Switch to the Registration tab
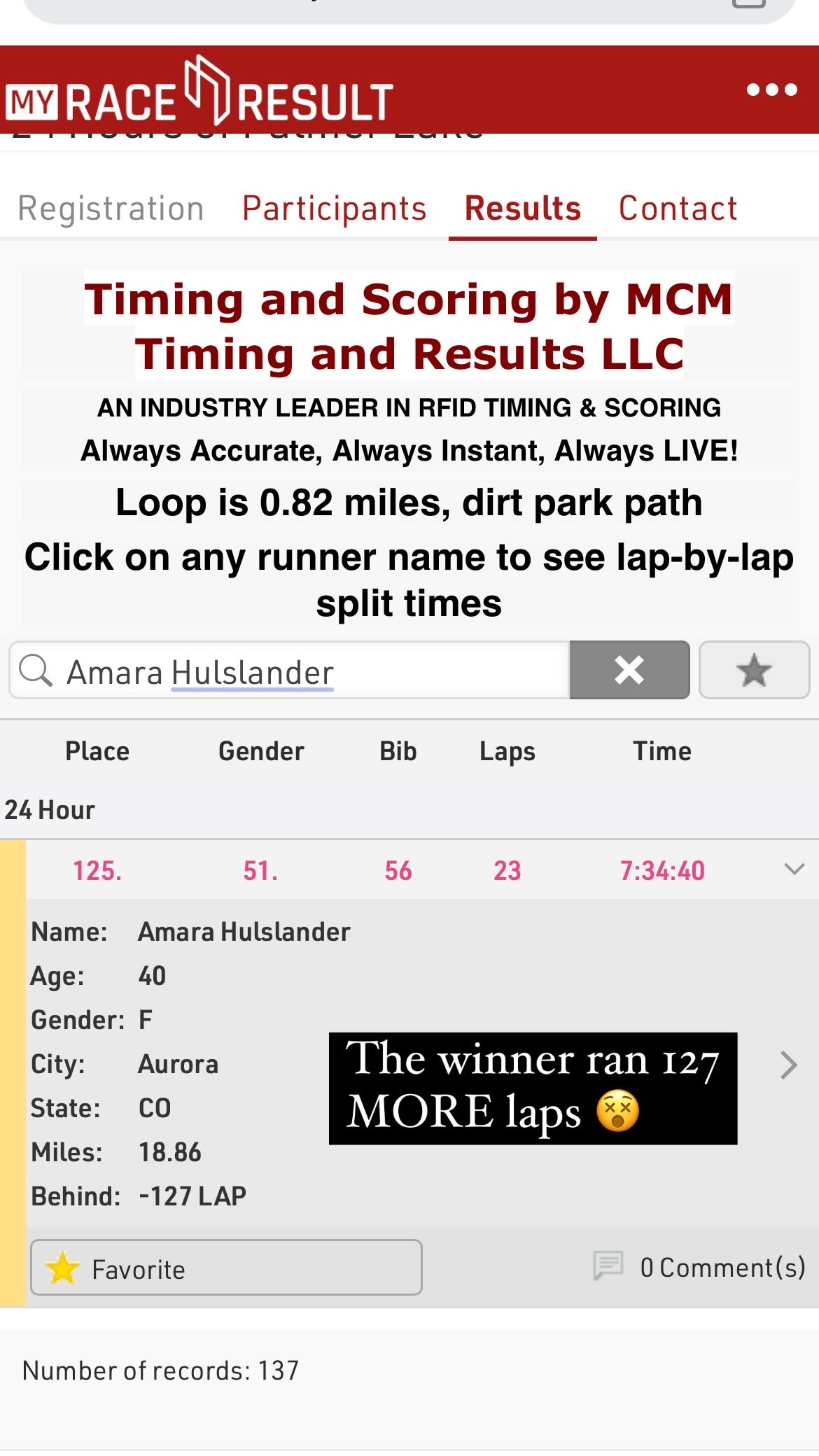 (111, 209)
